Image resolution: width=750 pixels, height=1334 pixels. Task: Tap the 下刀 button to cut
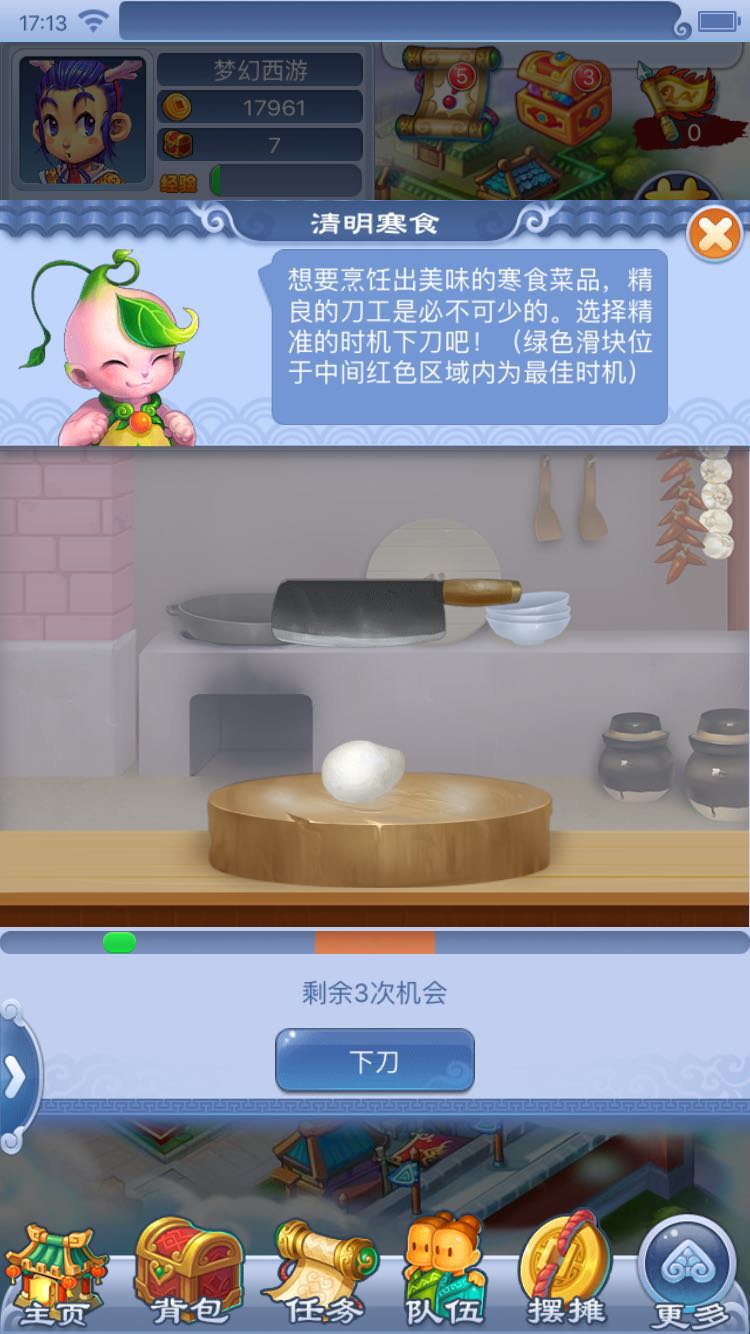tap(374, 1061)
